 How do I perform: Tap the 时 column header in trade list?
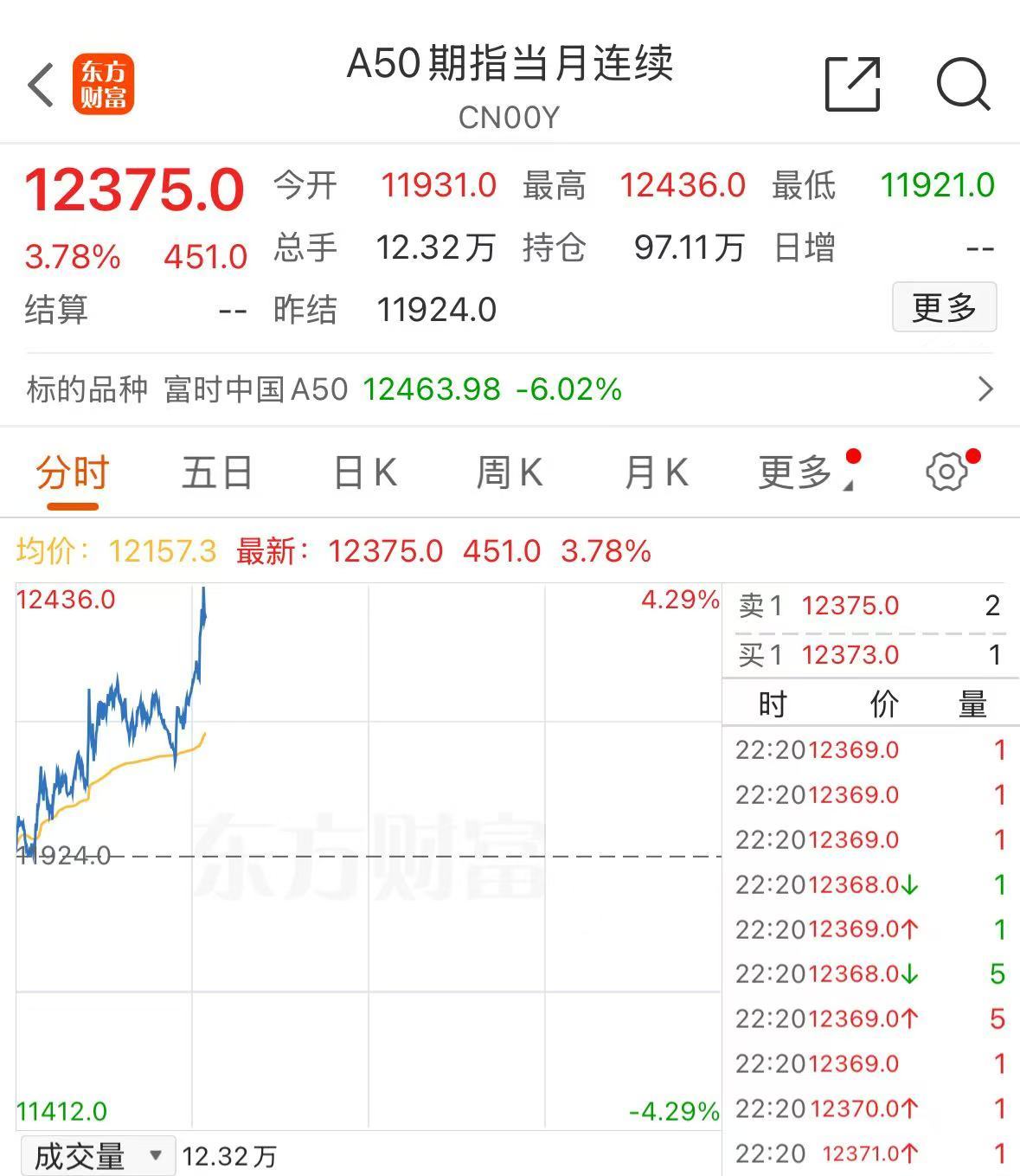[773, 704]
